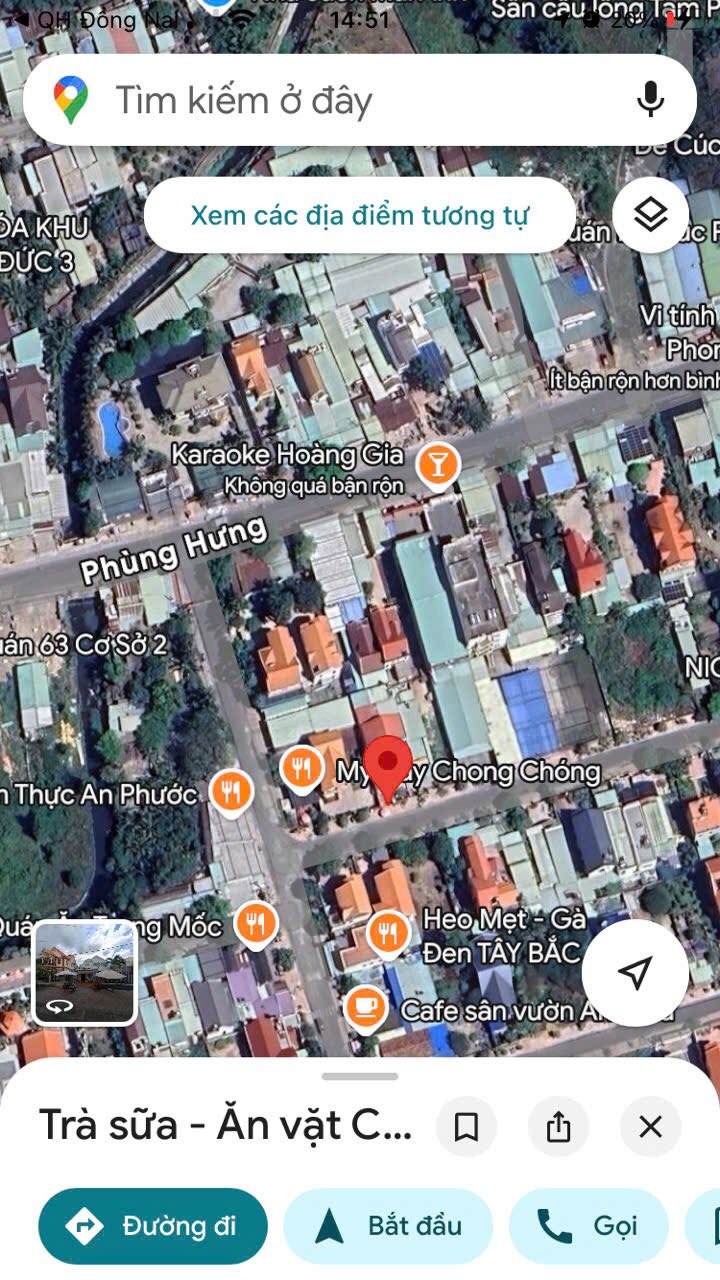Tap the microphone icon for voice search
Screen dimensions: 720x1280
[651, 99]
